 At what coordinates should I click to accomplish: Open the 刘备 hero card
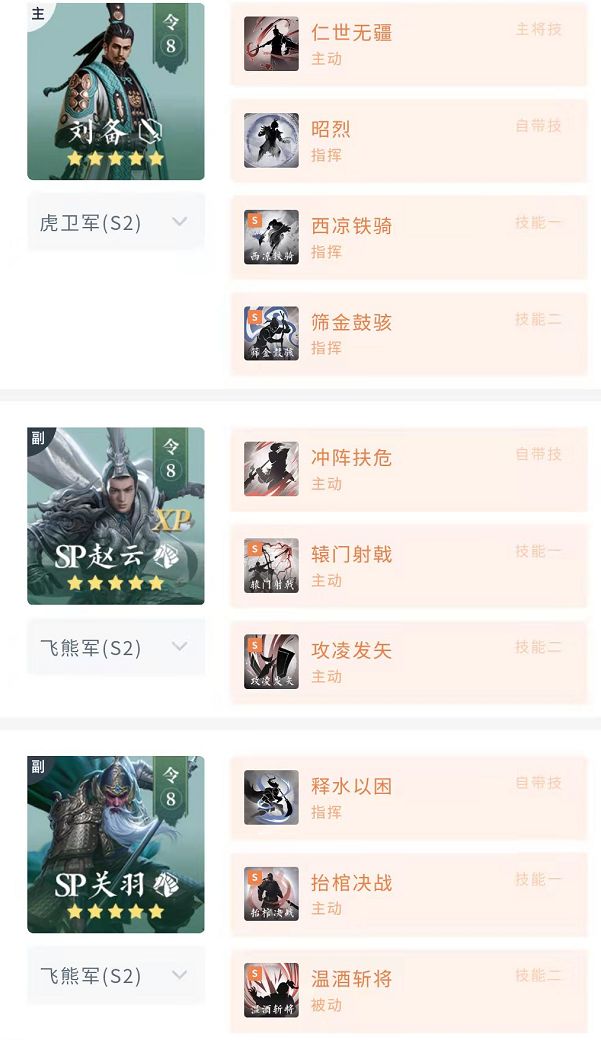point(116,91)
